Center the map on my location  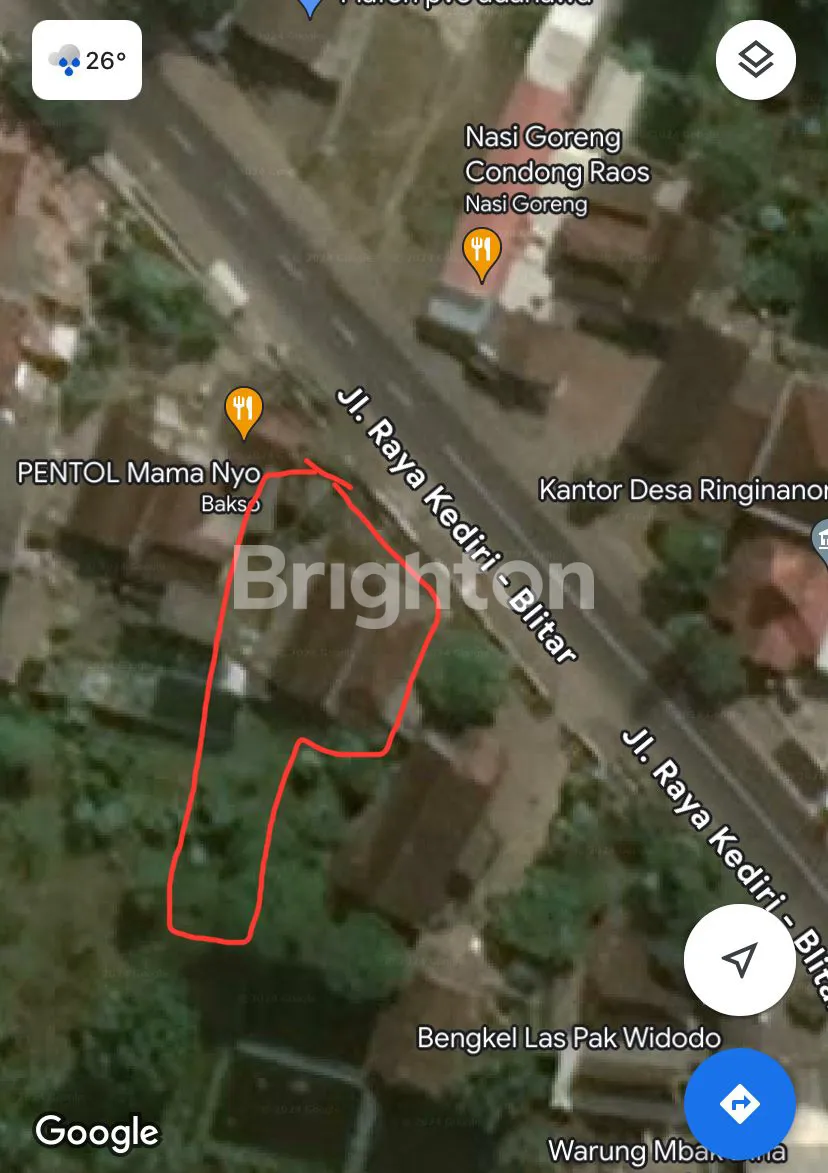pos(739,960)
